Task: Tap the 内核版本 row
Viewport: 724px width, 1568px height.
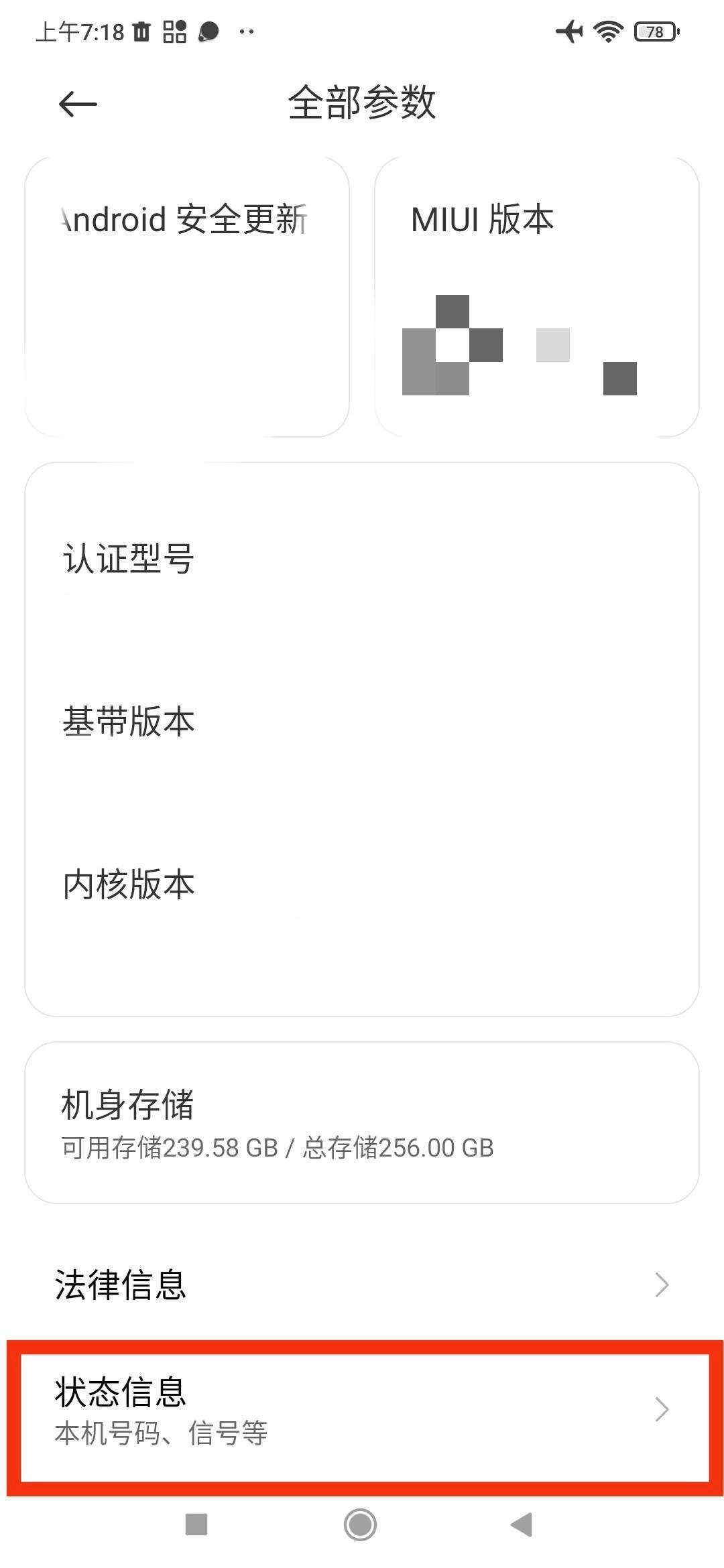Action: [x=362, y=885]
